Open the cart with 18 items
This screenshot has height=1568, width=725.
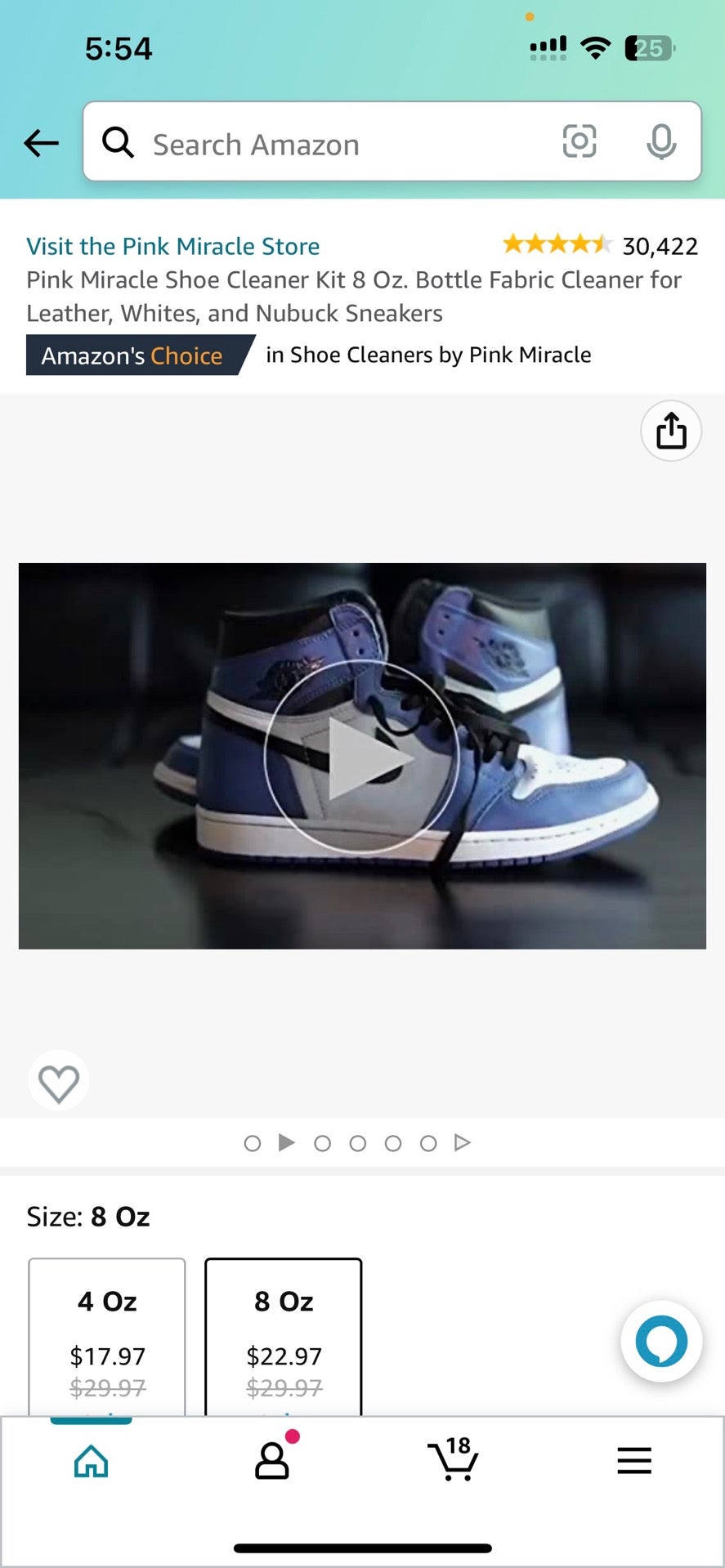pos(453,1459)
